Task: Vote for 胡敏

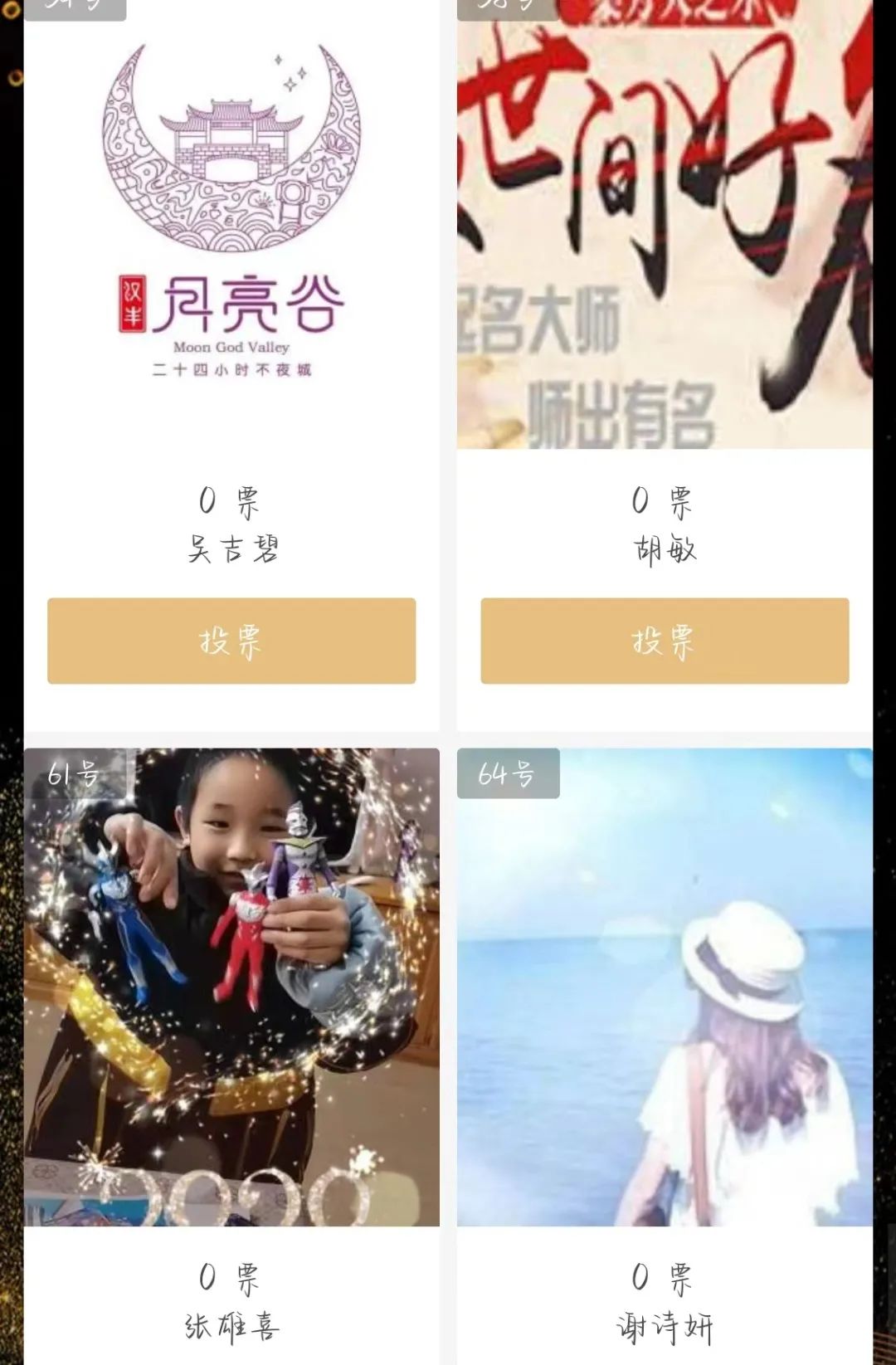Action: pyautogui.click(x=664, y=641)
